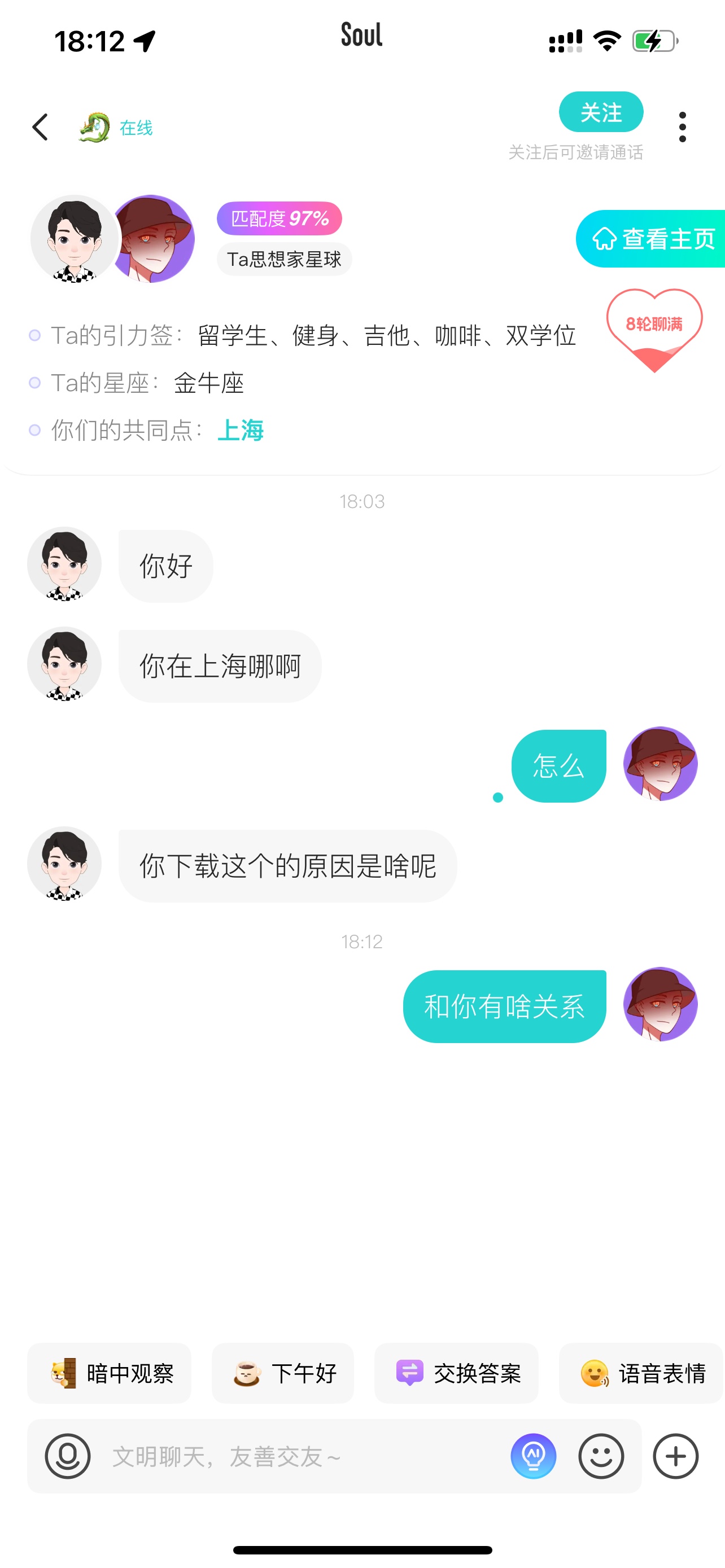
Task: Tap the 交换答案 chip
Action: pyautogui.click(x=456, y=1373)
